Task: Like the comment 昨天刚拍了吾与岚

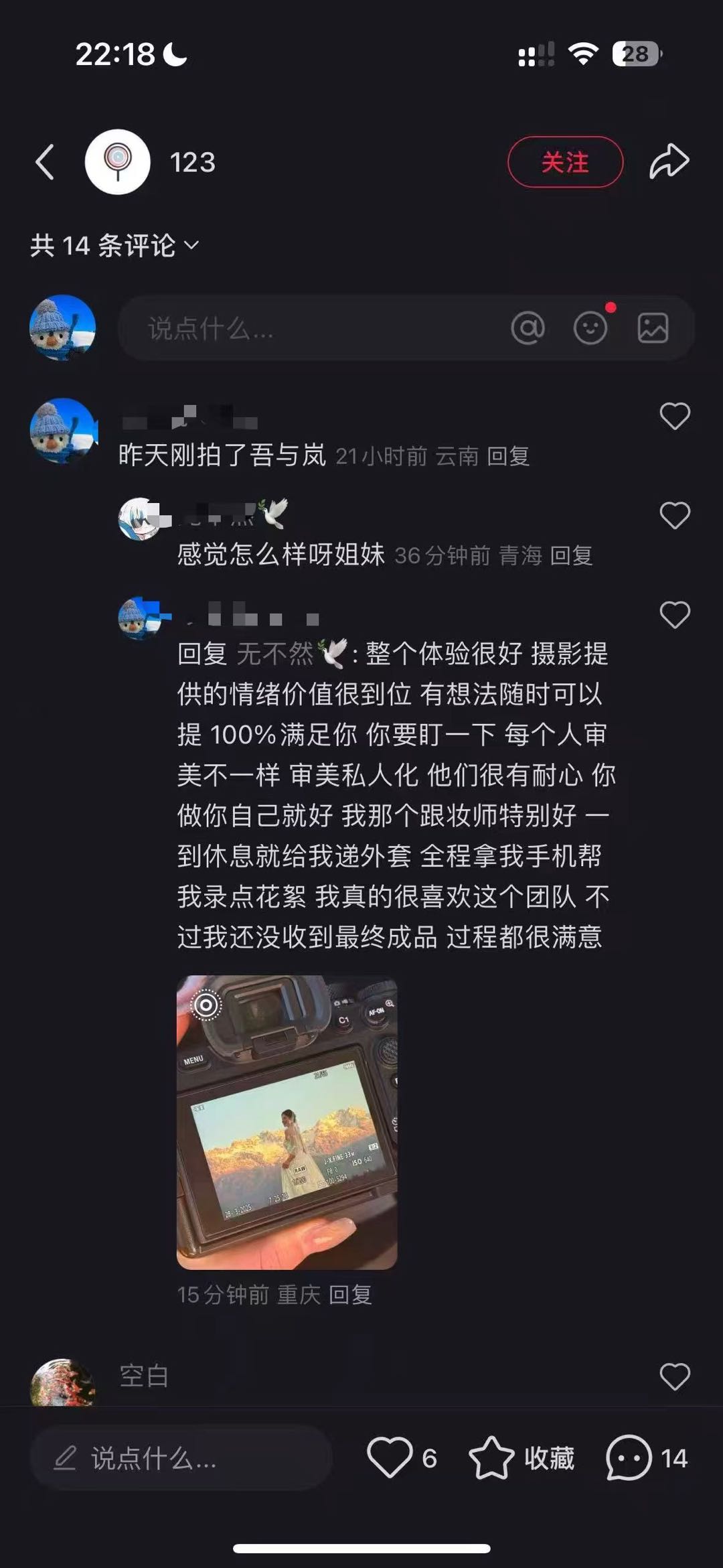Action: 675,416
